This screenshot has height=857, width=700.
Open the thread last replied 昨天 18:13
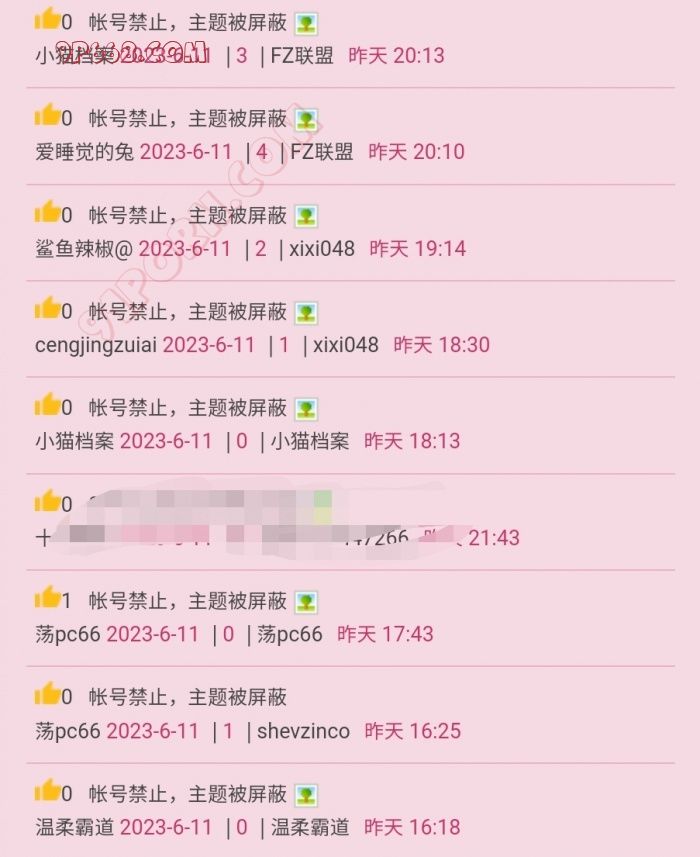pyautogui.click(x=188, y=408)
